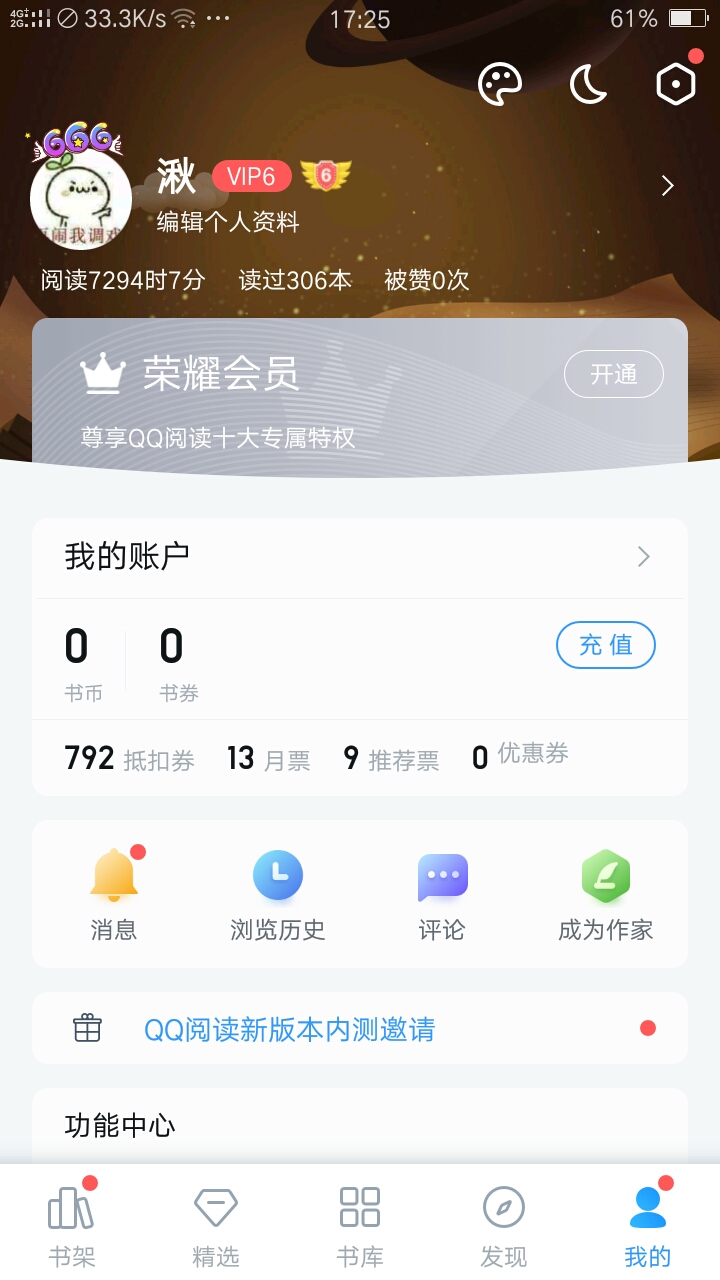Open 编辑个人资料 to edit profile
720x1280 pixels.
[x=228, y=222]
